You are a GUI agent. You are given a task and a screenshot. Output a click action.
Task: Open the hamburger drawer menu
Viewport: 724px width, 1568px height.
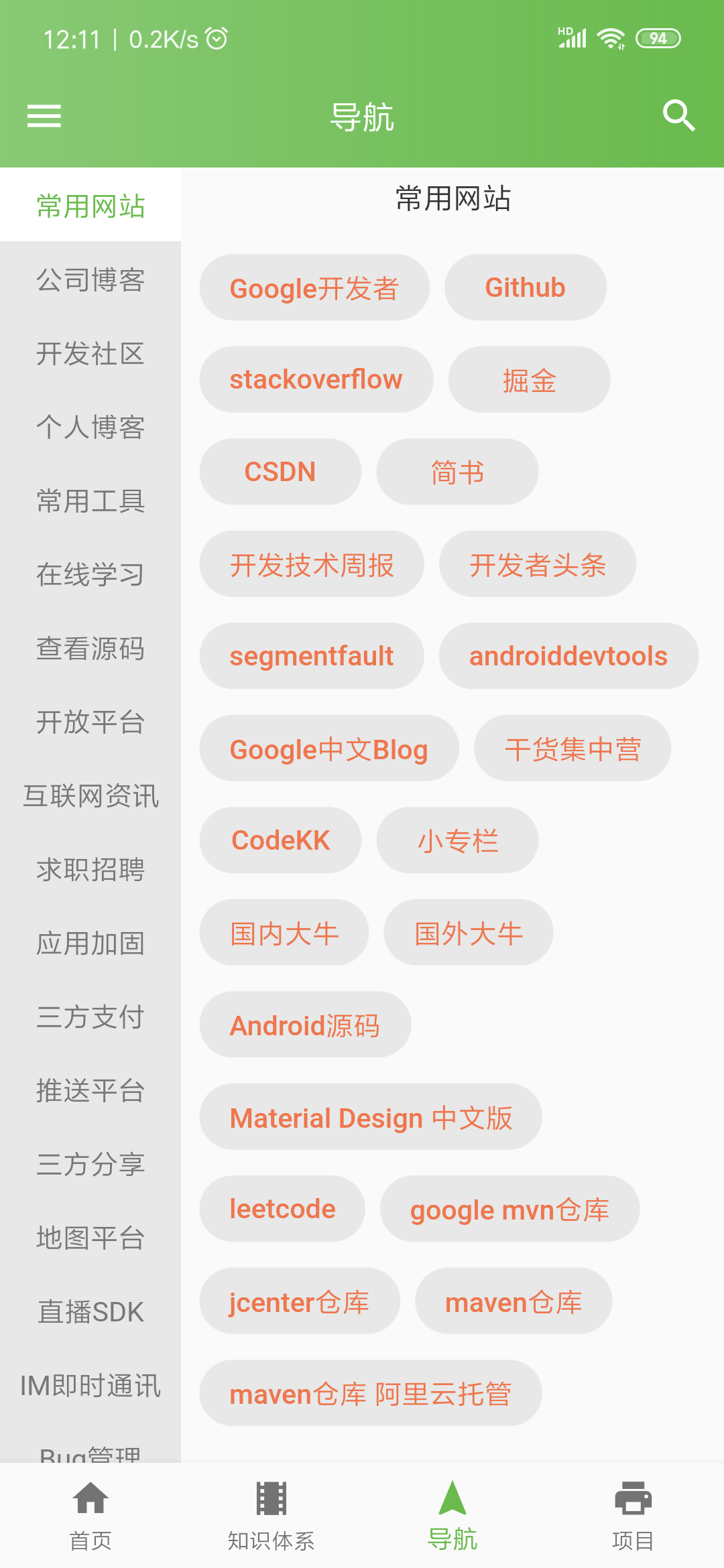44,116
